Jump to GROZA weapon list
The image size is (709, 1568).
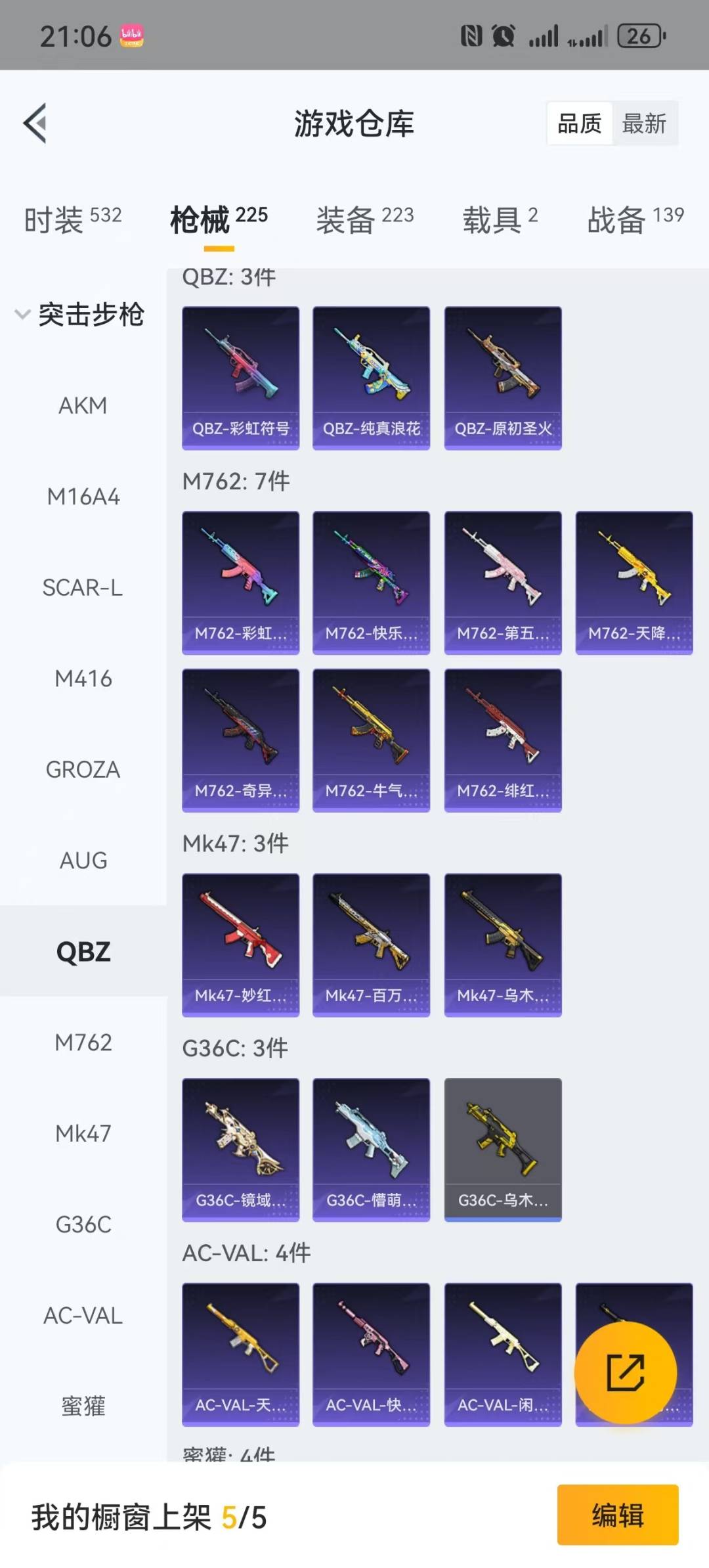point(83,769)
